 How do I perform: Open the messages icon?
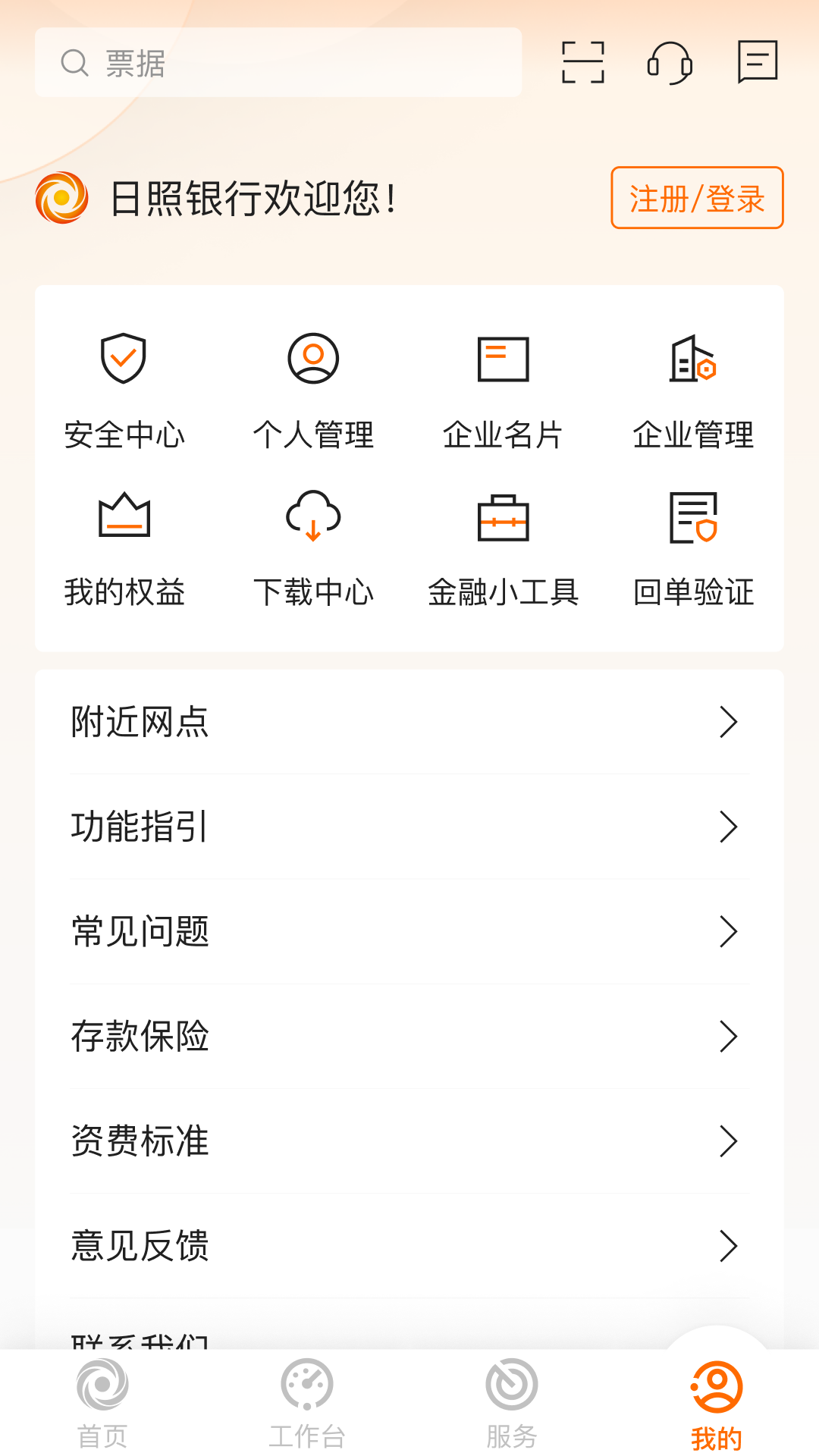[x=758, y=62]
